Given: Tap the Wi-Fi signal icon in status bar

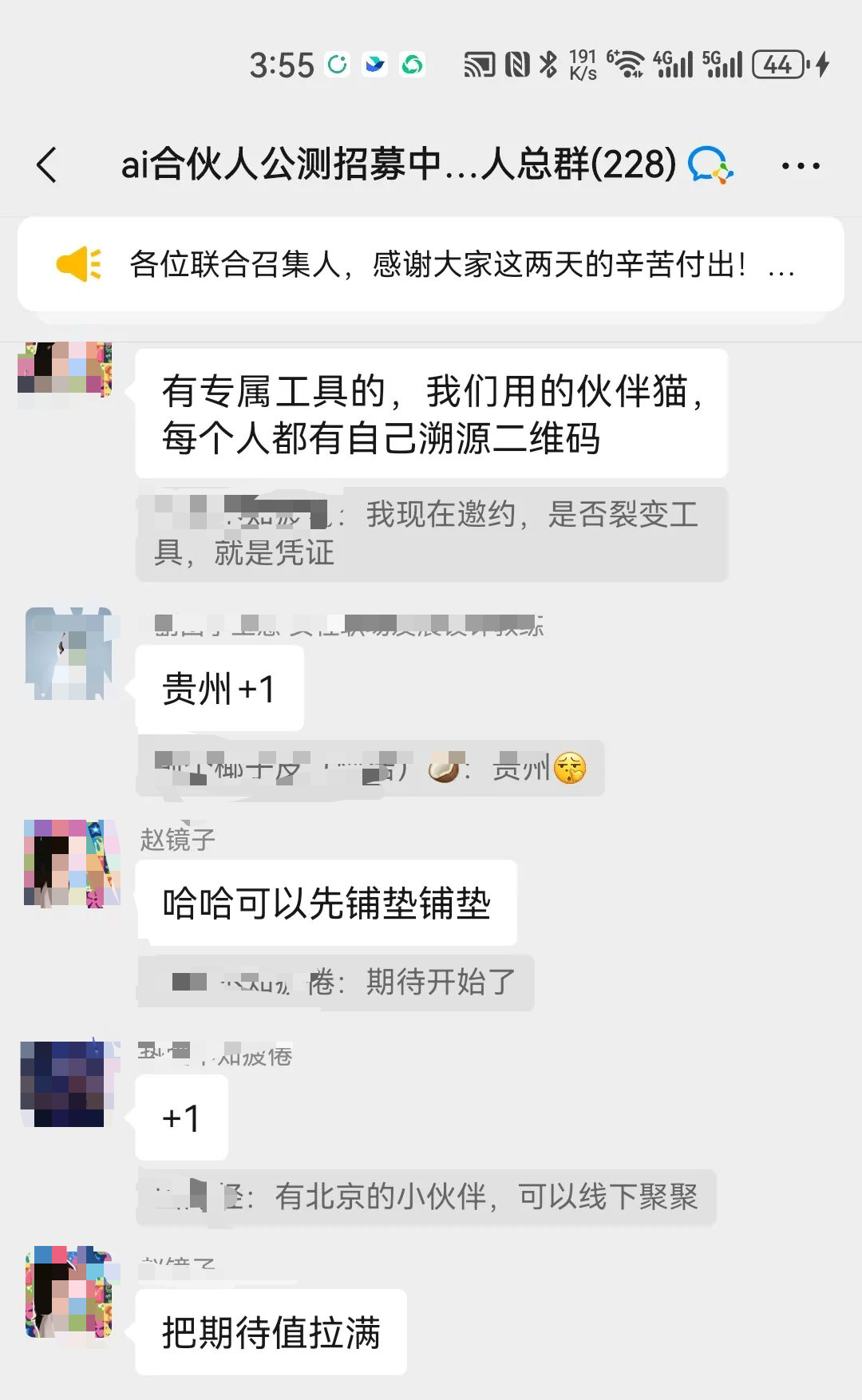Looking at the screenshot, I should tap(627, 64).
